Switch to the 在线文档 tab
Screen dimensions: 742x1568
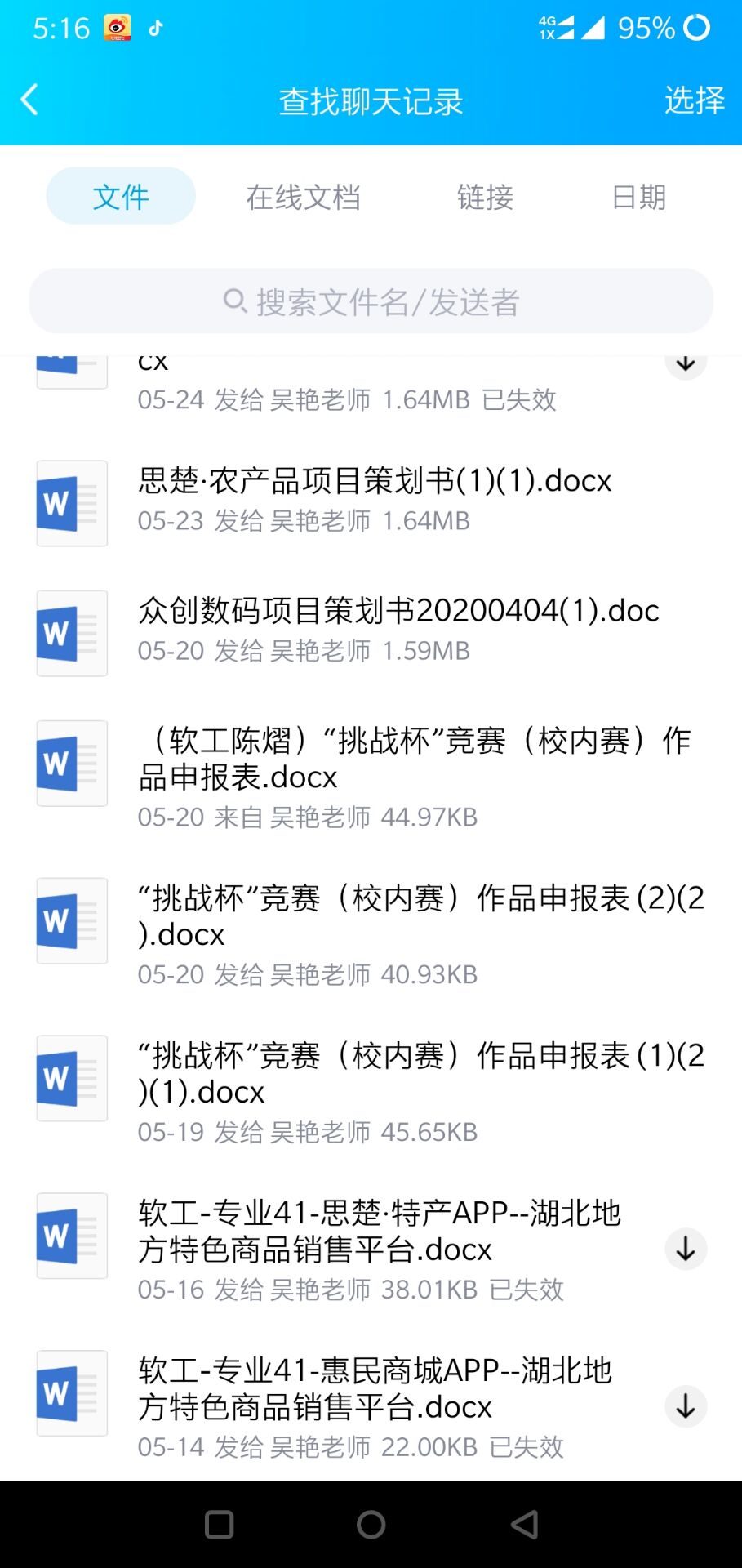tap(304, 197)
